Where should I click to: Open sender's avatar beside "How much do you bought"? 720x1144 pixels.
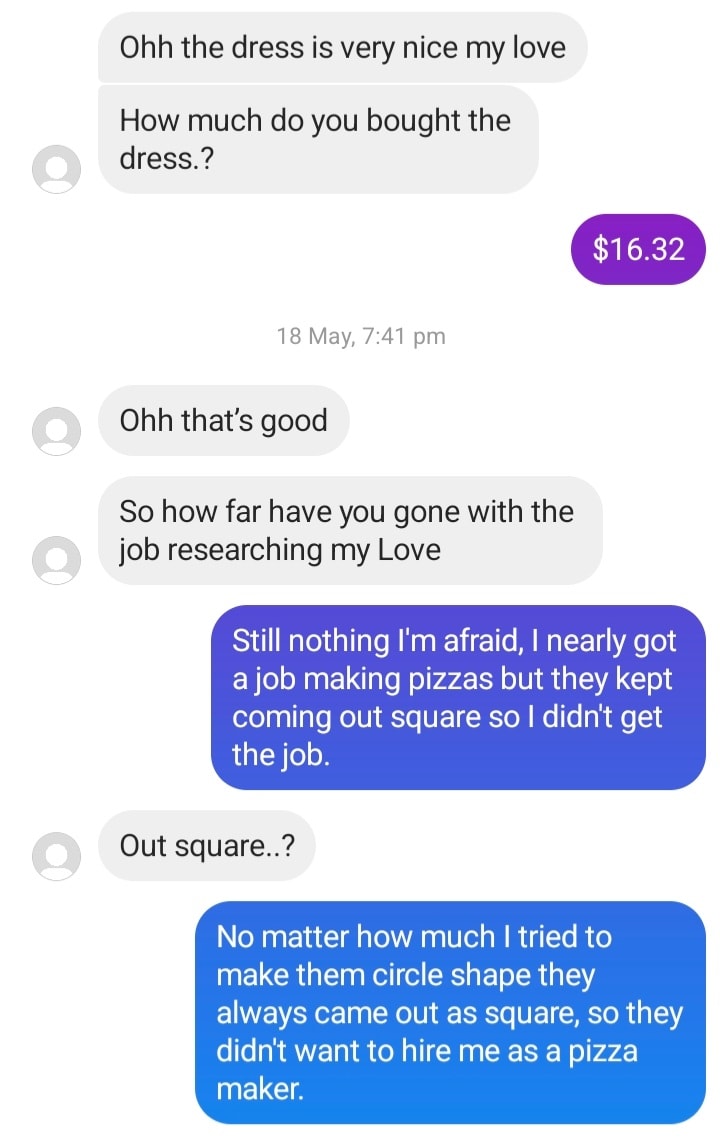(x=56, y=168)
